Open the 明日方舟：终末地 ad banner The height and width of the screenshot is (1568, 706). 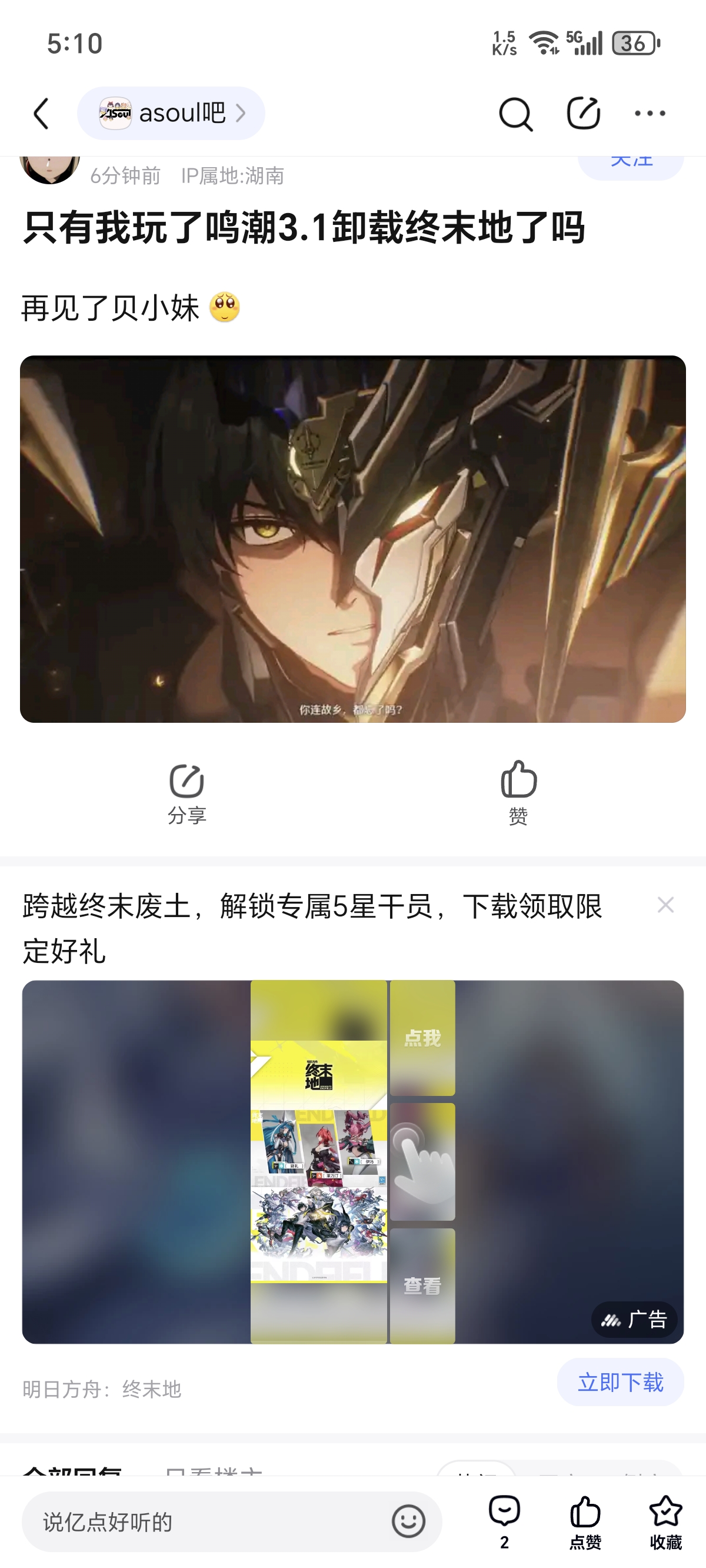click(x=352, y=1161)
